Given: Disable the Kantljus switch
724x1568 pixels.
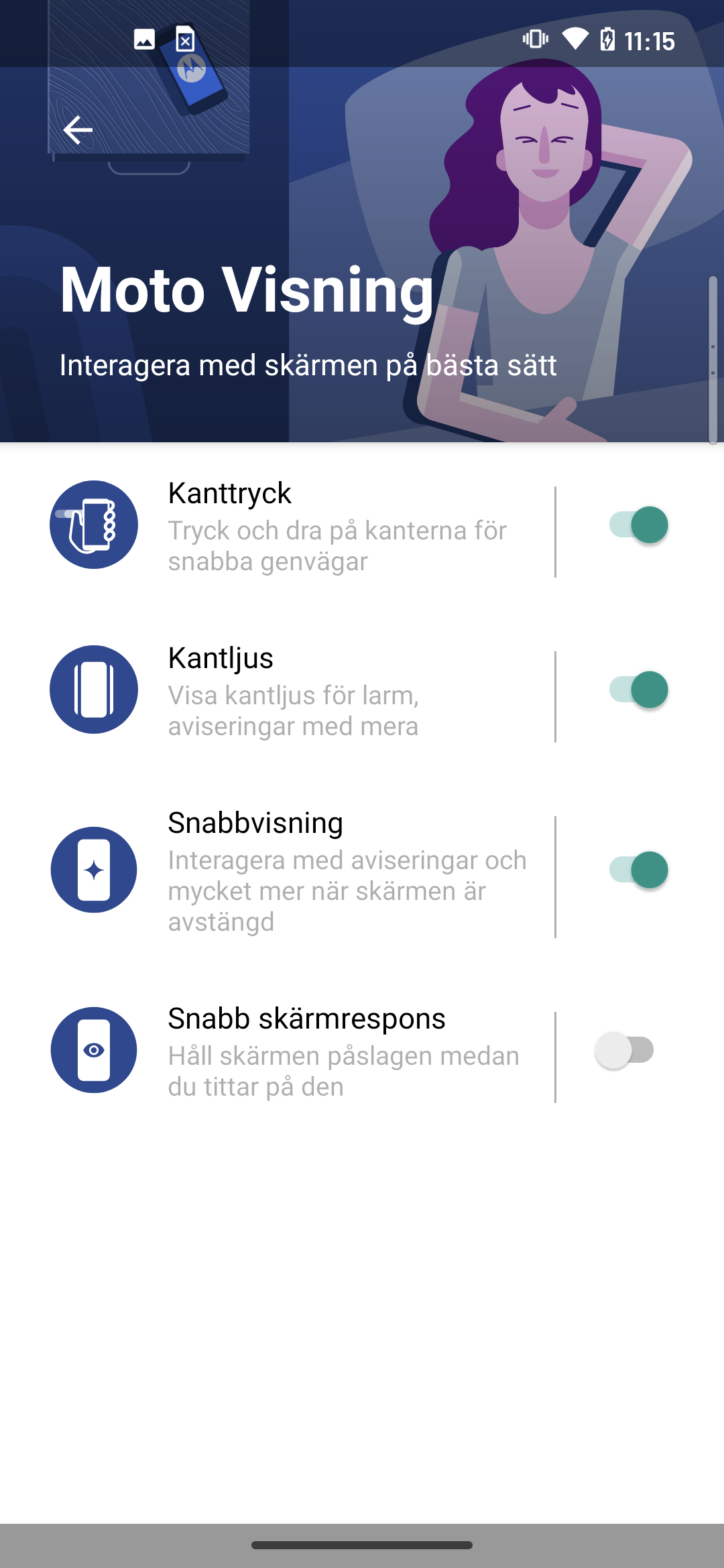Looking at the screenshot, I should point(638,690).
